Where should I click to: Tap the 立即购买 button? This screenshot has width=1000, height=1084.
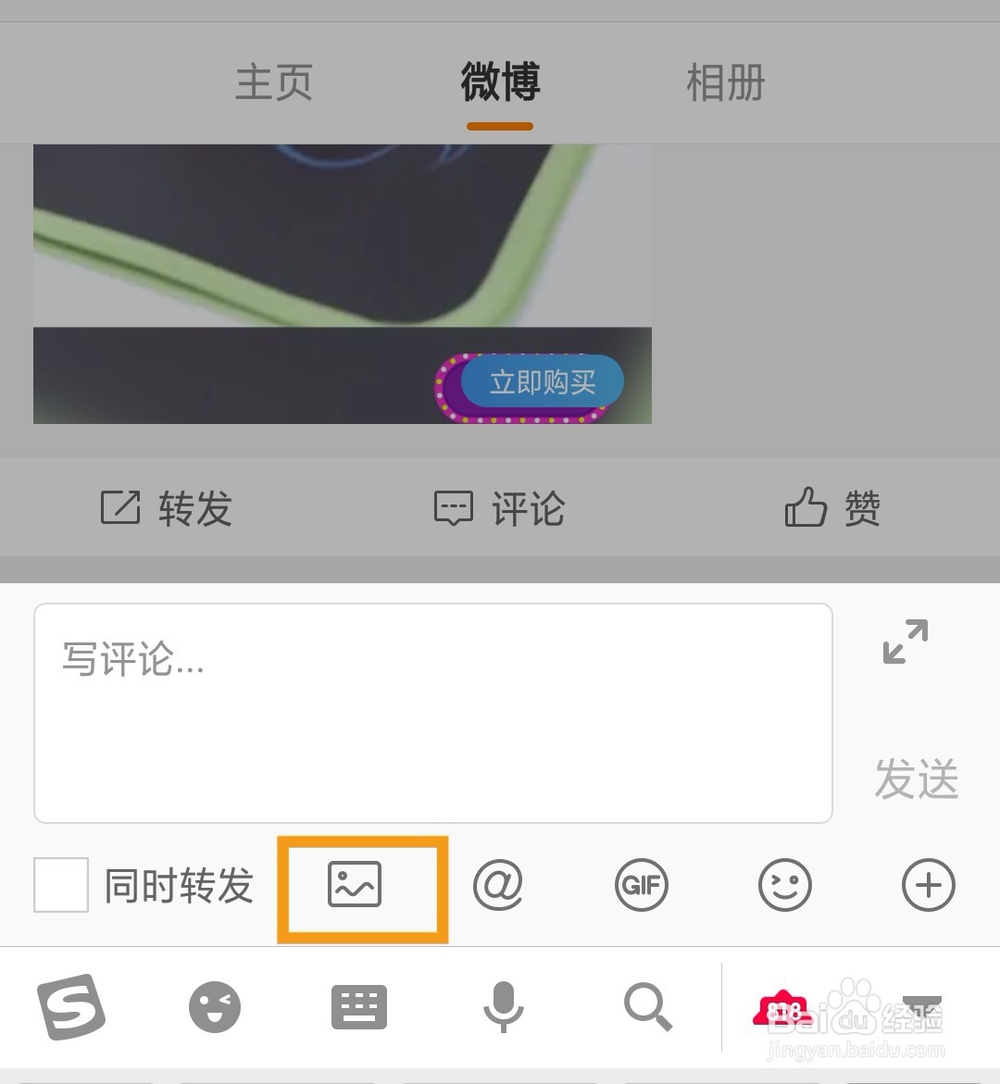pyautogui.click(x=542, y=382)
